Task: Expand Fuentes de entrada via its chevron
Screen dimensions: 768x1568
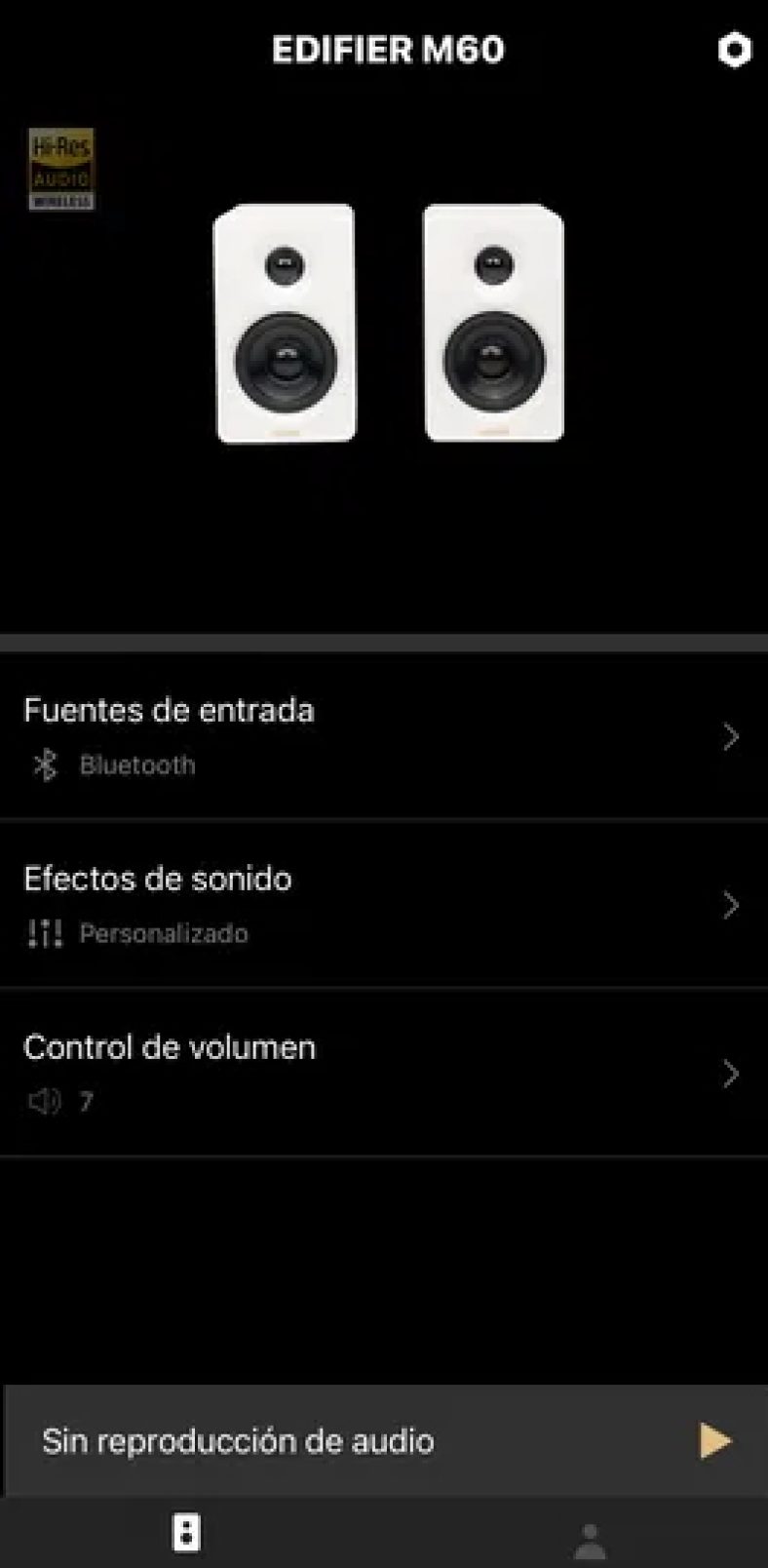Action: tap(730, 736)
